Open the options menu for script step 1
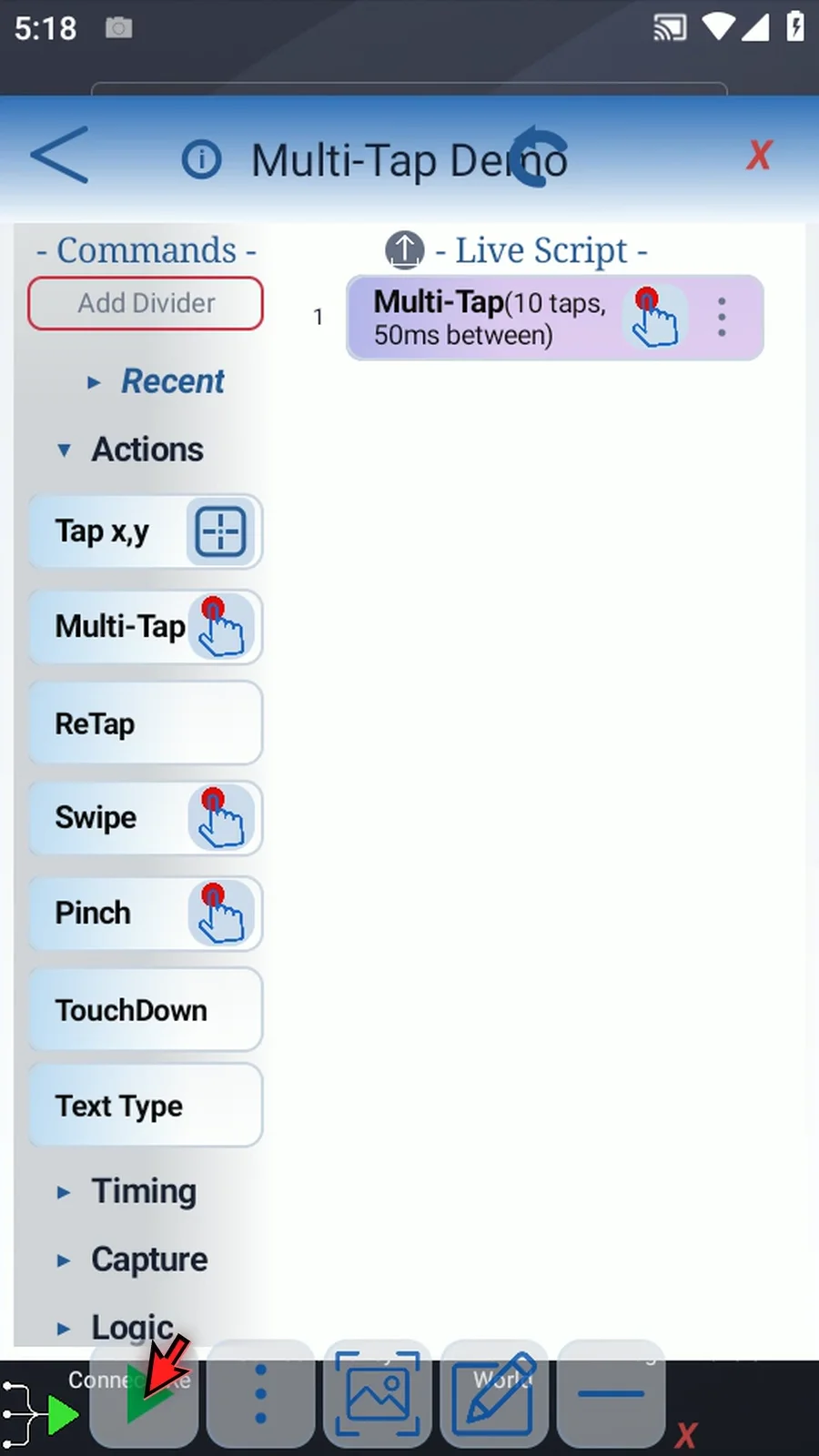The image size is (819, 1456). [722, 318]
